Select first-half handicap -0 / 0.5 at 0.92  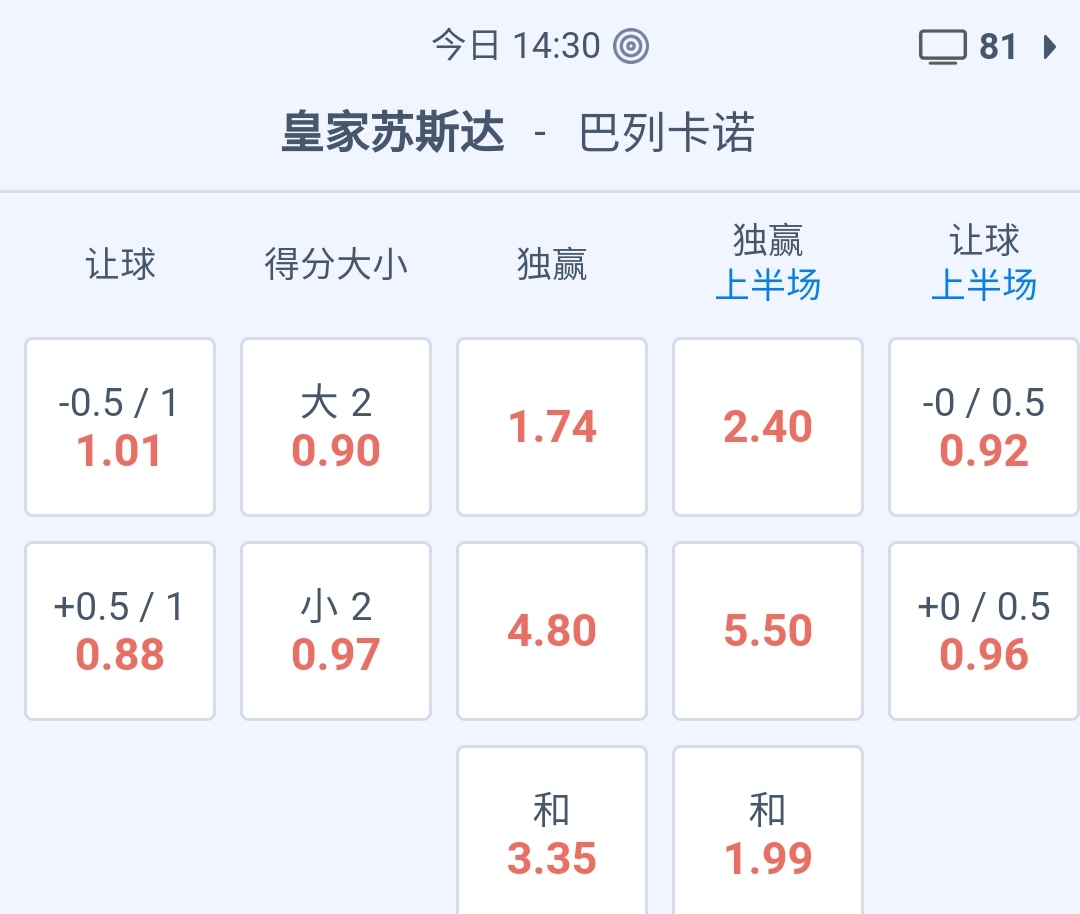point(984,427)
